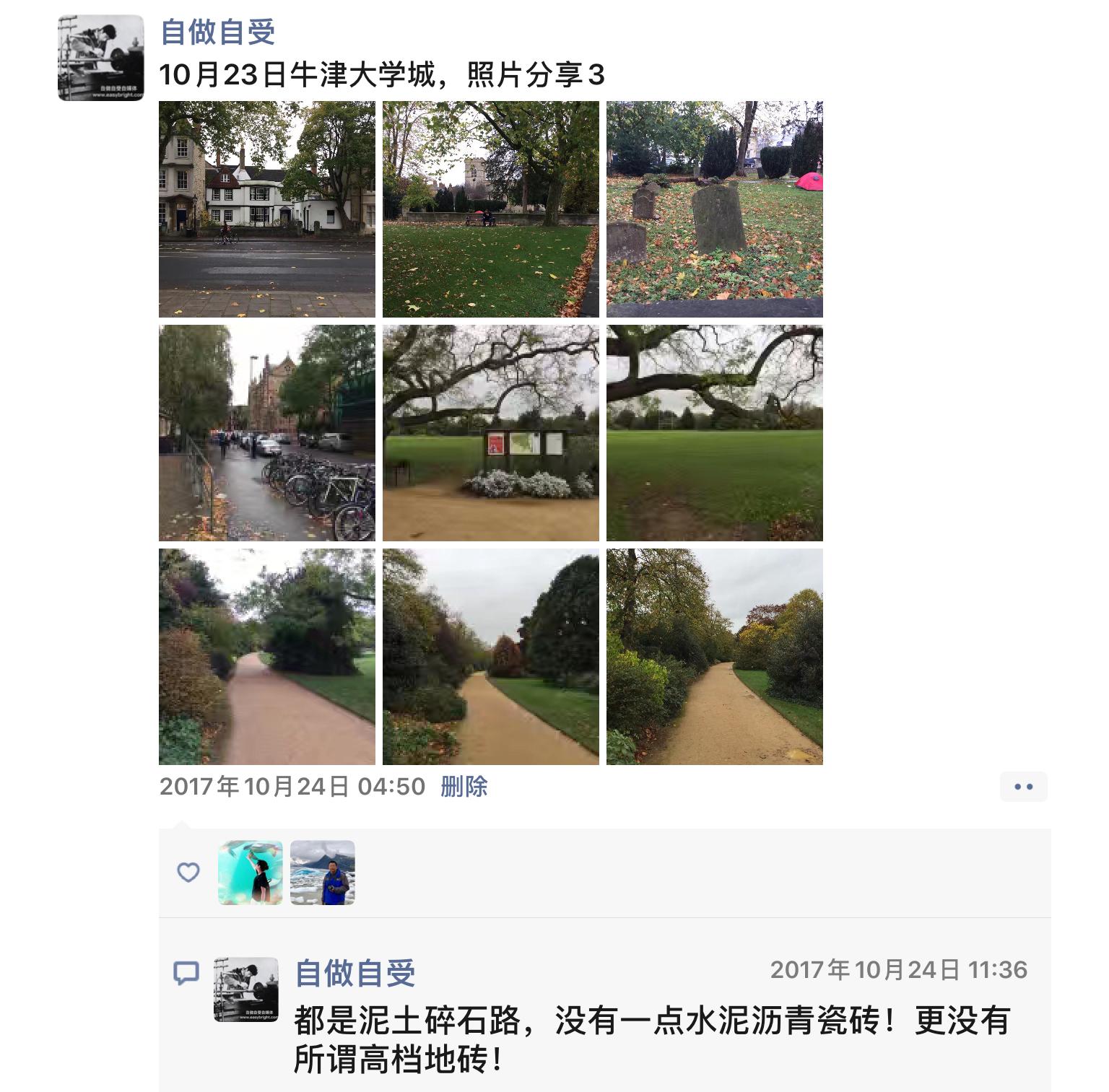The height and width of the screenshot is (1092, 1109).
Task: Open the two-dot like/comment menu
Action: [x=1023, y=787]
